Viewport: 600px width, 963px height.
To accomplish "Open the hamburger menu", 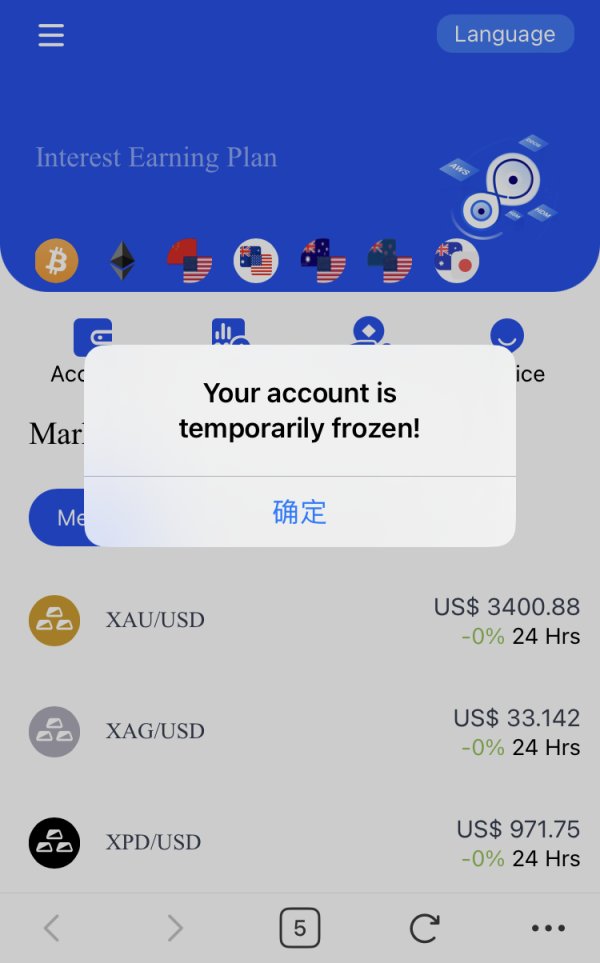I will (51, 35).
